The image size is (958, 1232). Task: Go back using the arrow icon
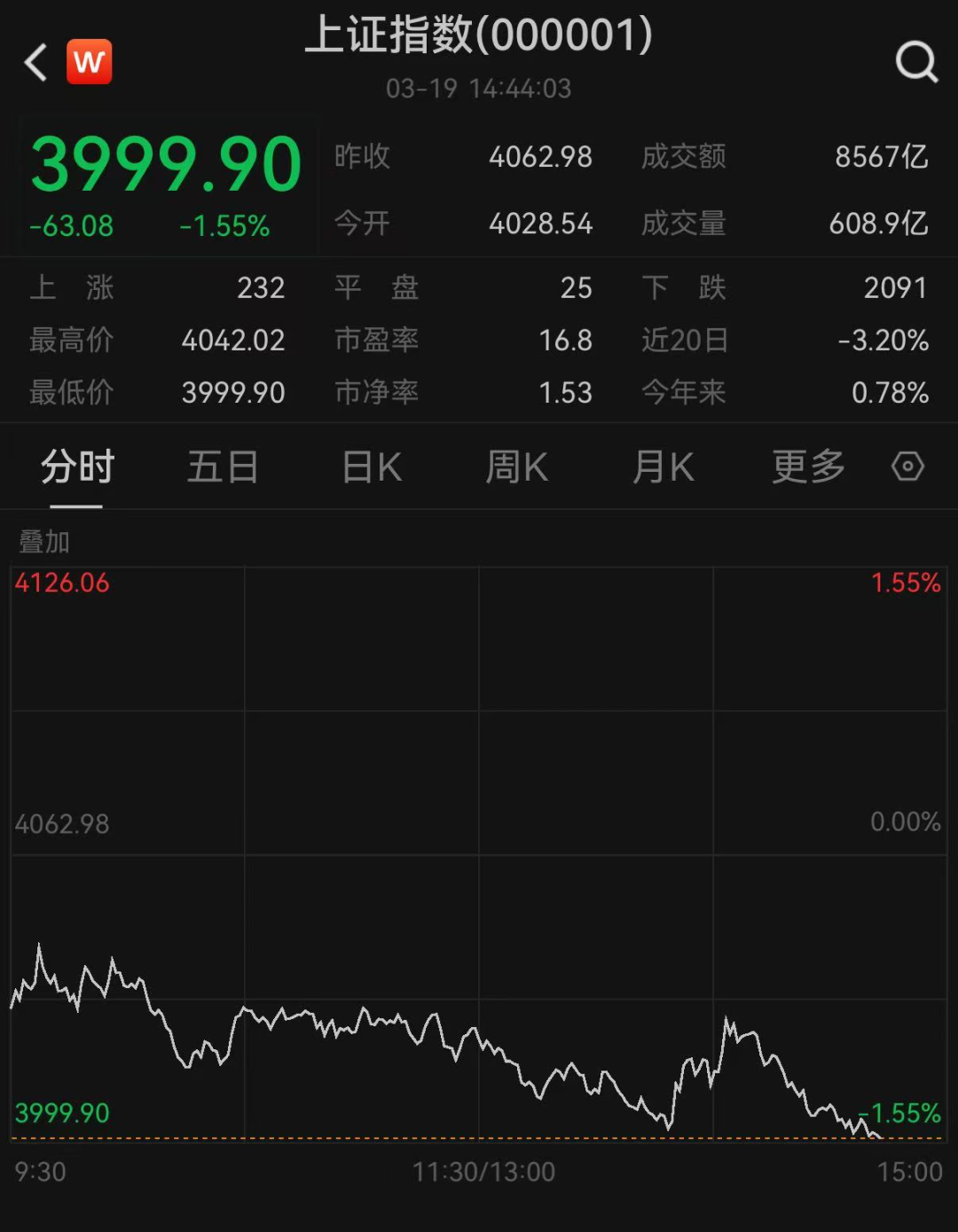click(x=35, y=62)
